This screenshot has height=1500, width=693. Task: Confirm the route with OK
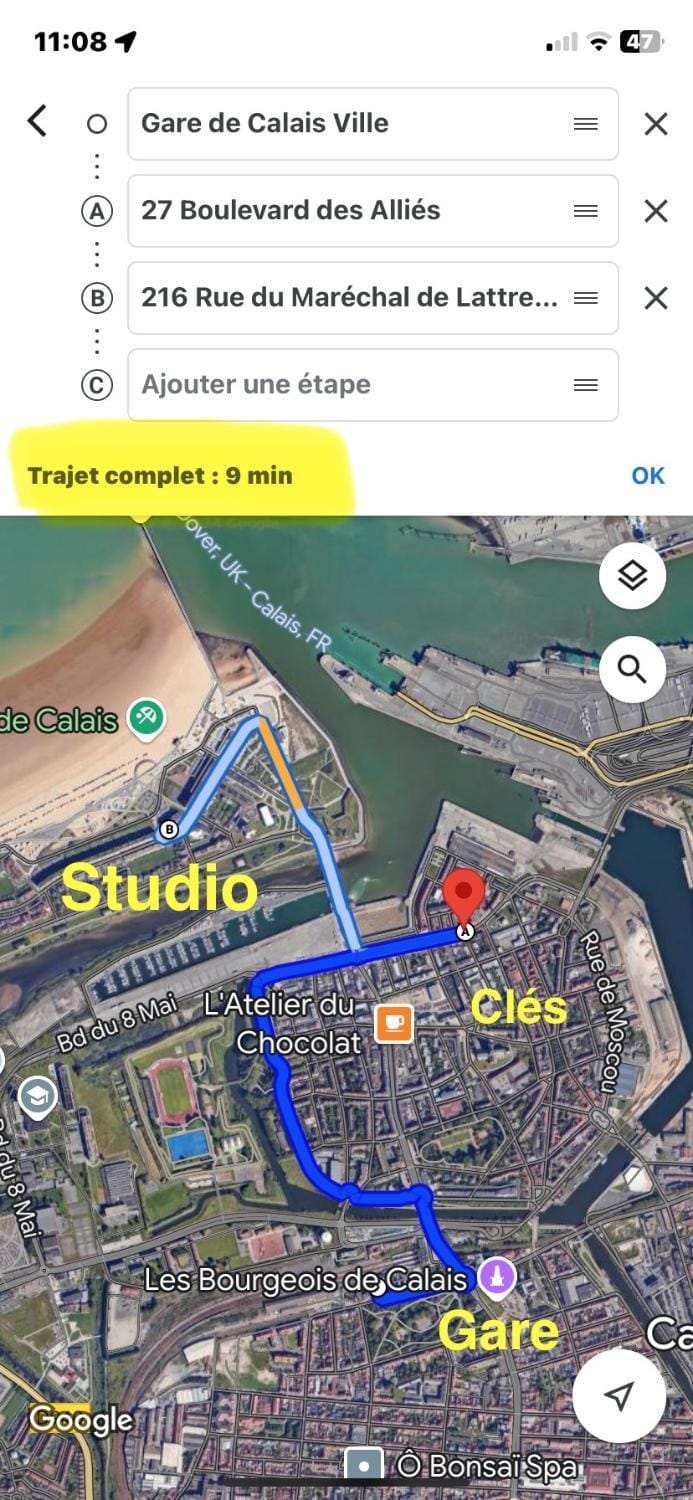(647, 476)
